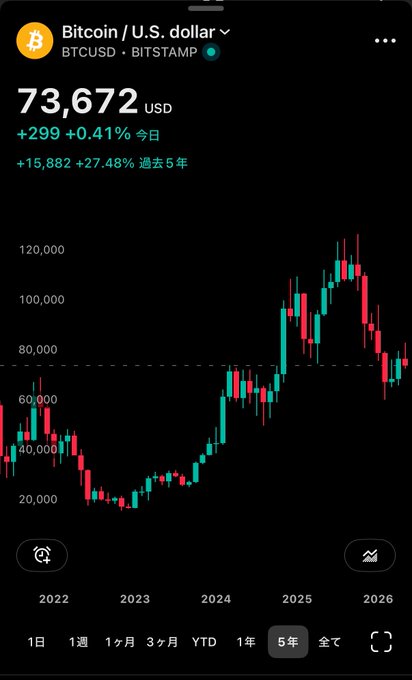Switch to 3ヶ月 range
Viewport: 412px width, 680px height.
pos(162,642)
